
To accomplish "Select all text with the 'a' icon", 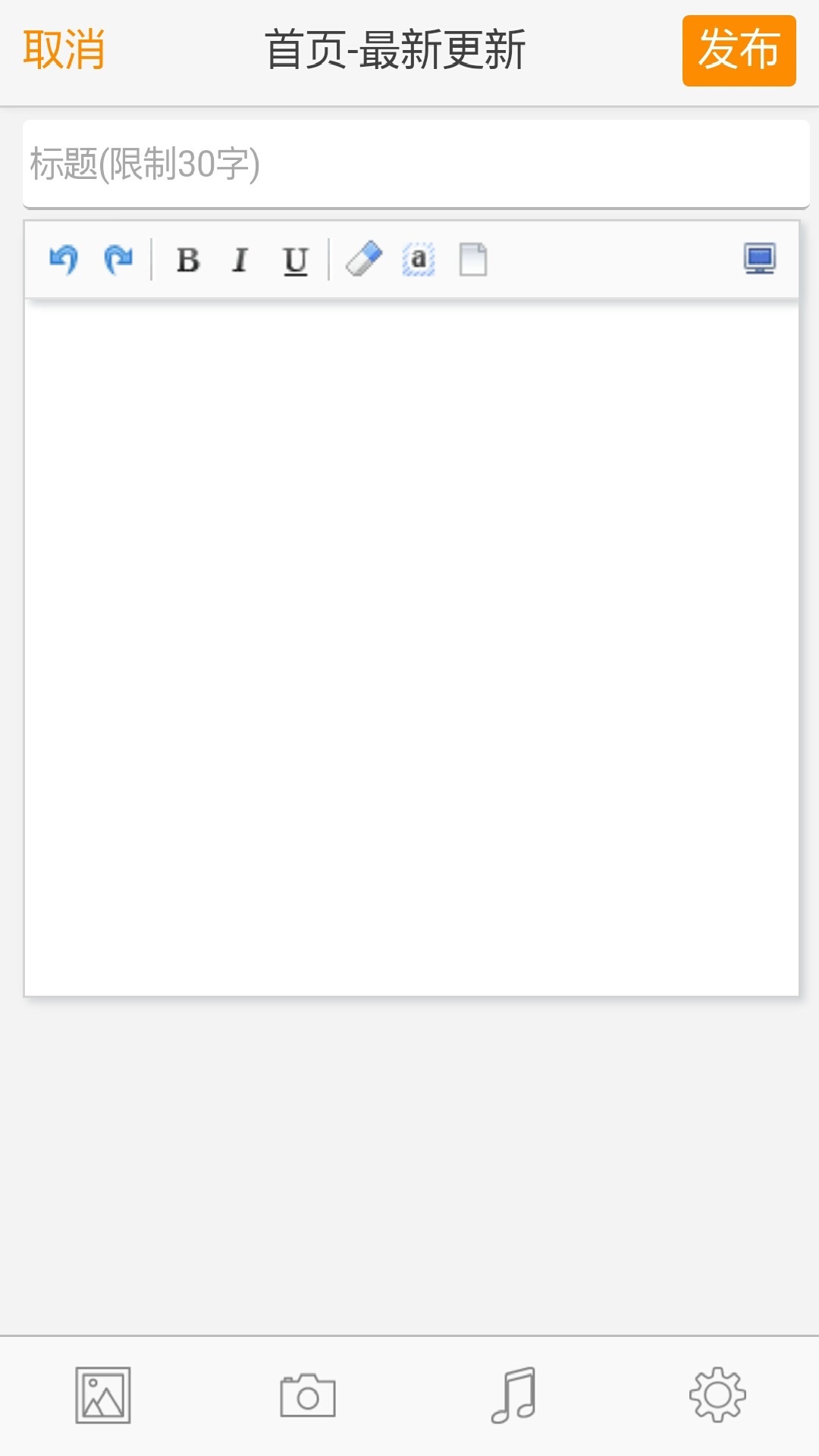I will coord(418,259).
